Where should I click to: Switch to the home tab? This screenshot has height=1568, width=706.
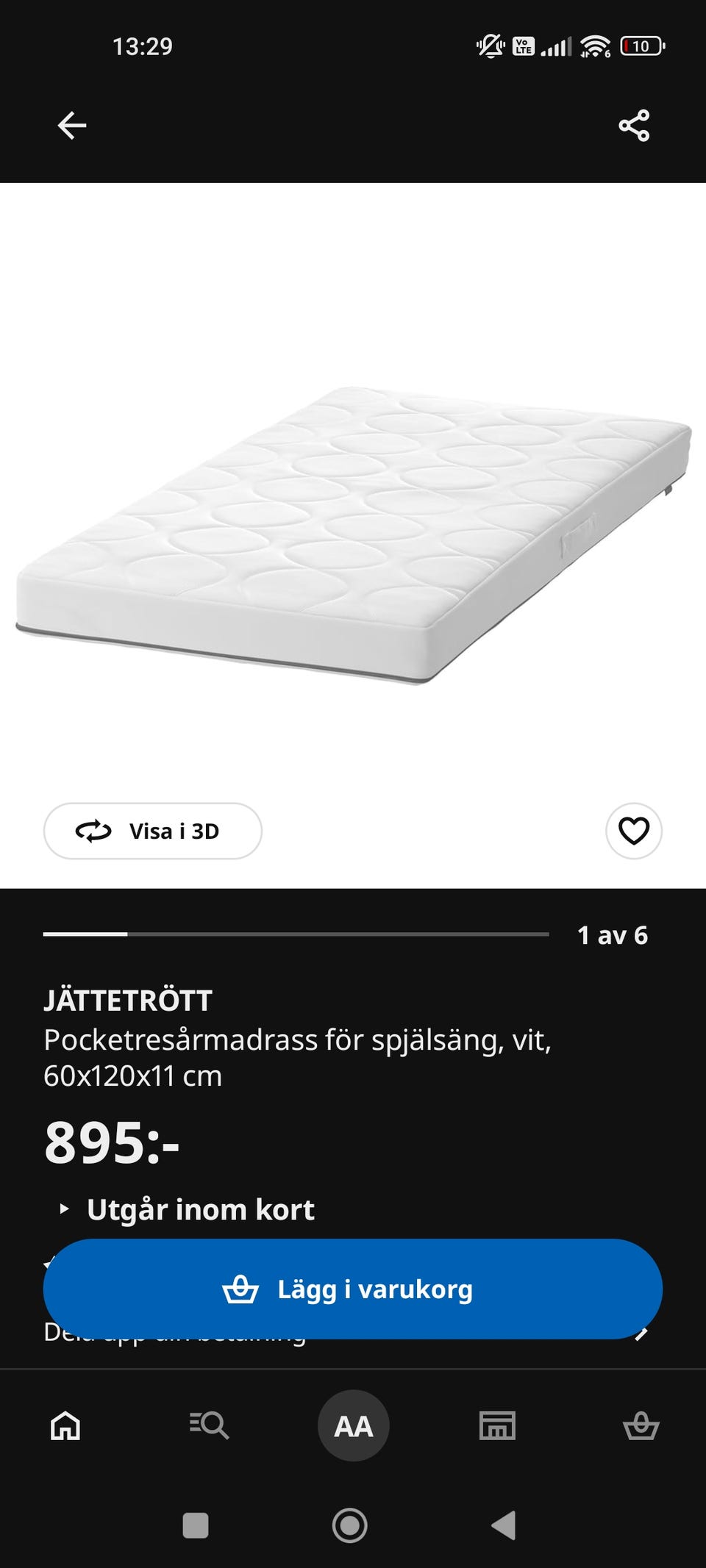tap(65, 1425)
